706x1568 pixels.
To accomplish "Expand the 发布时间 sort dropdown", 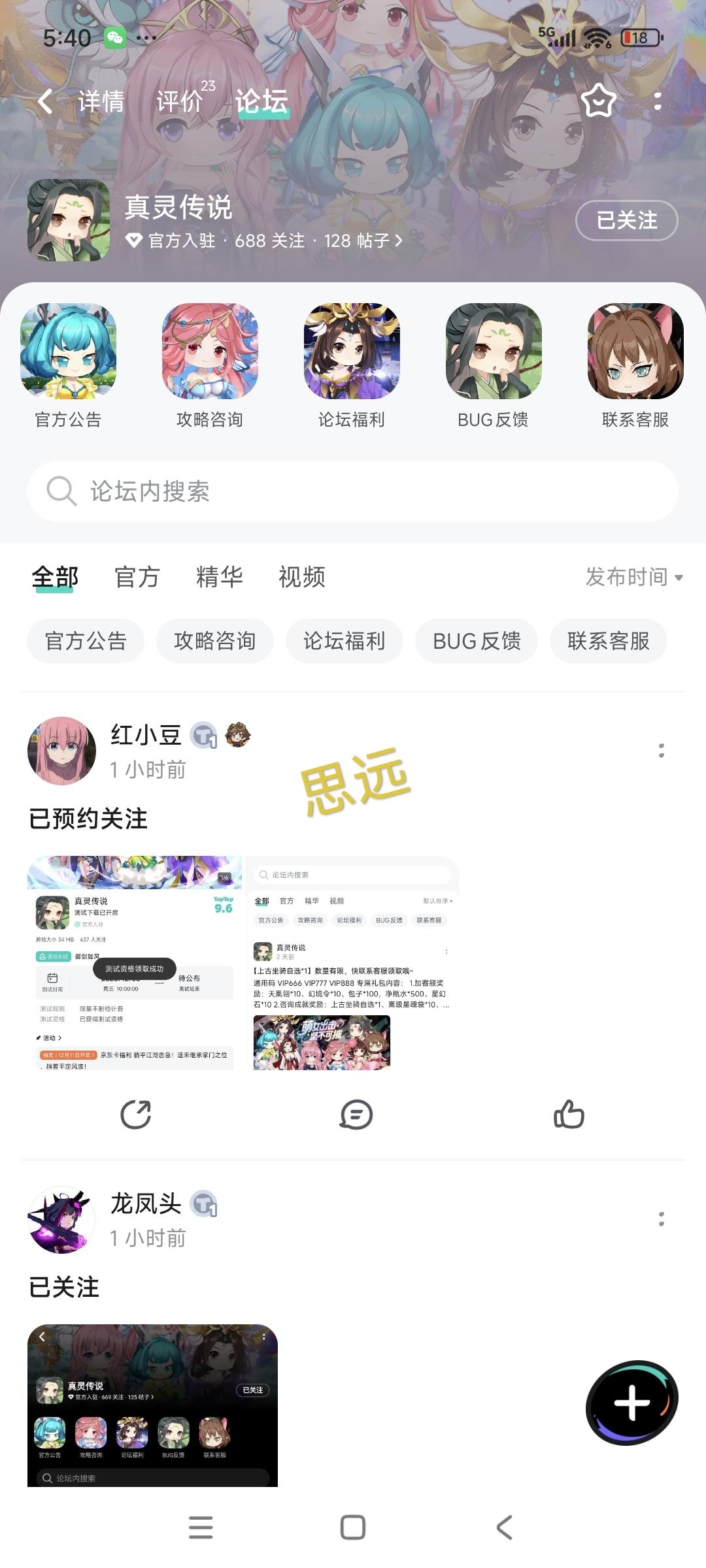I will [x=633, y=577].
